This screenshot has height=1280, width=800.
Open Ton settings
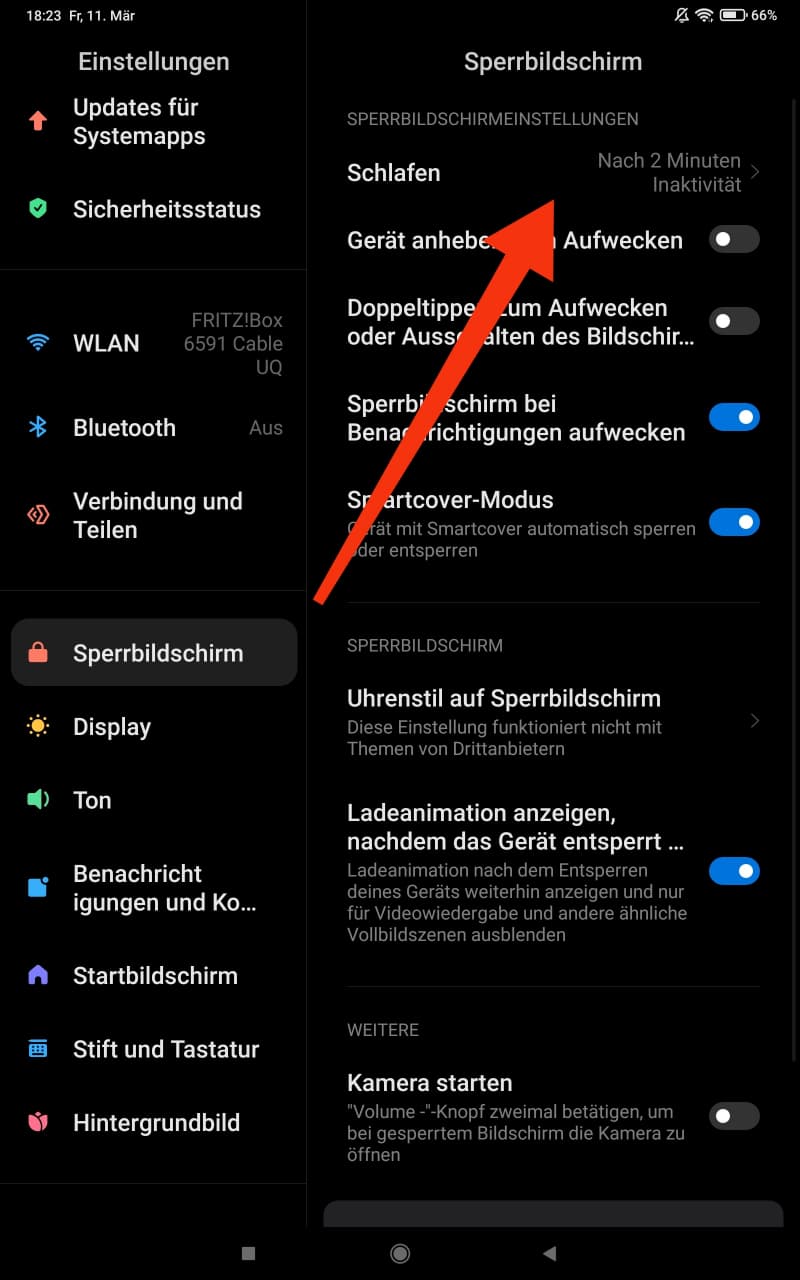(154, 800)
